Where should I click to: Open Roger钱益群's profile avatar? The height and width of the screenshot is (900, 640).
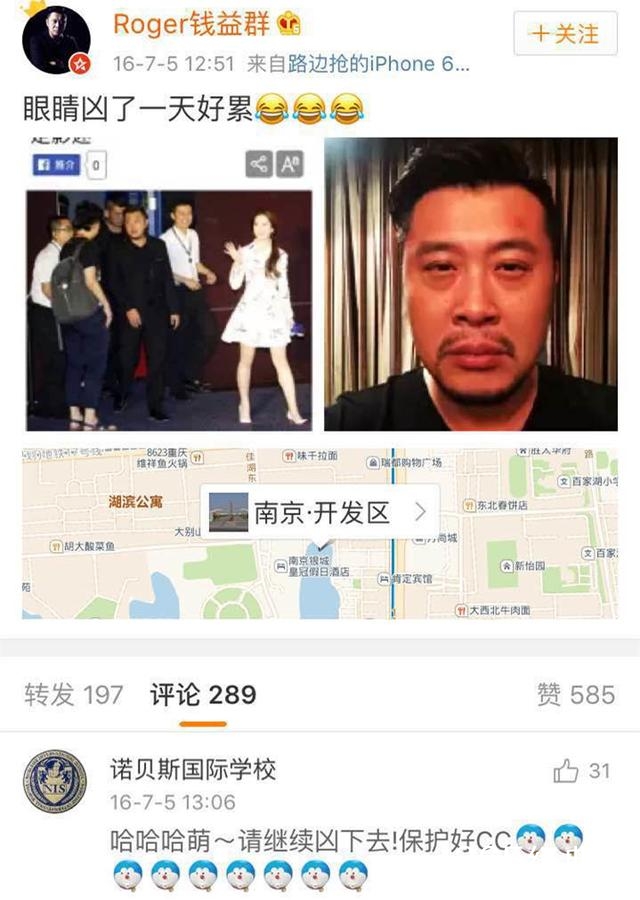point(56,39)
